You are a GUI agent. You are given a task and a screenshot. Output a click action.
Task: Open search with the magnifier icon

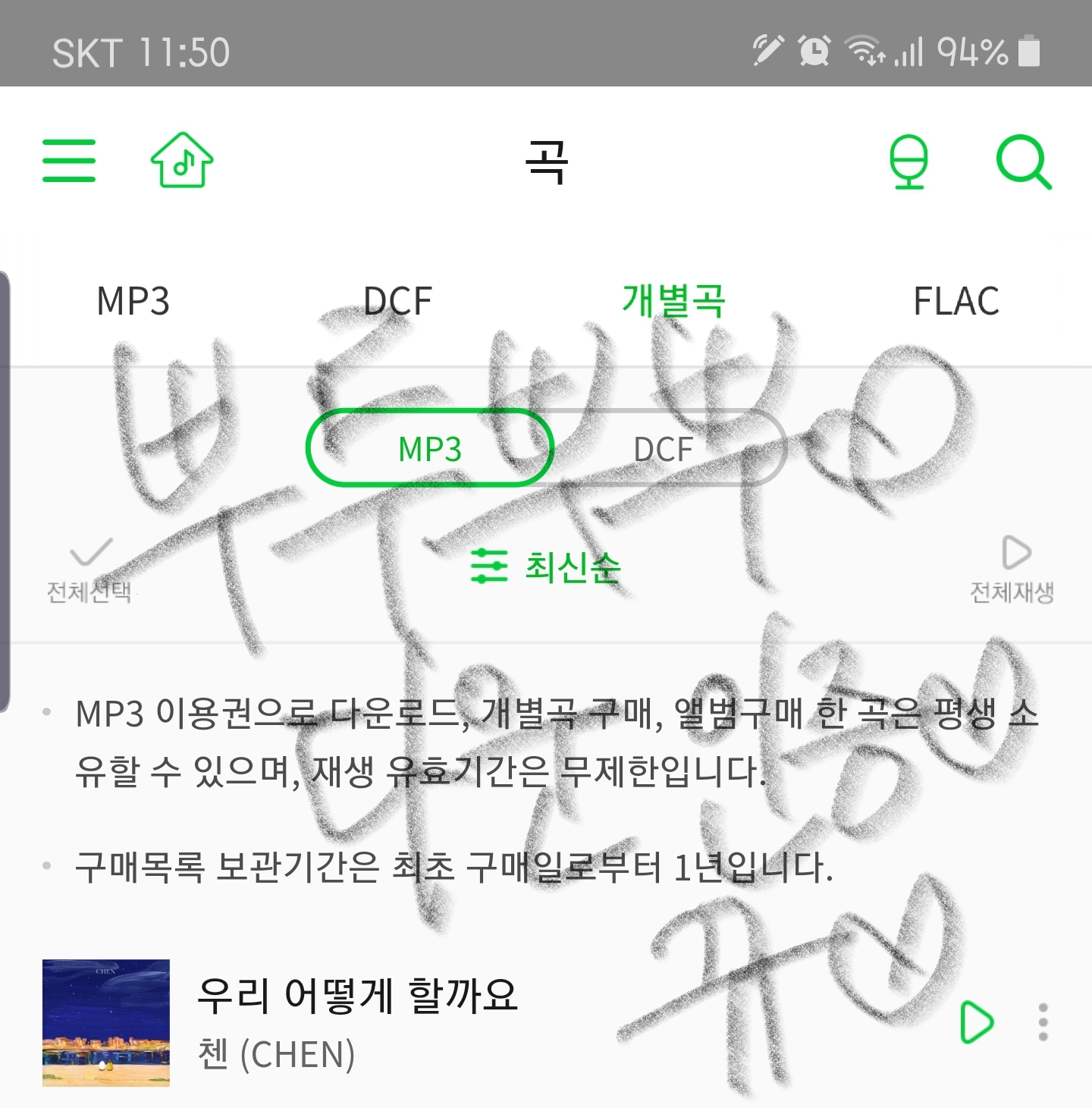point(1024,162)
